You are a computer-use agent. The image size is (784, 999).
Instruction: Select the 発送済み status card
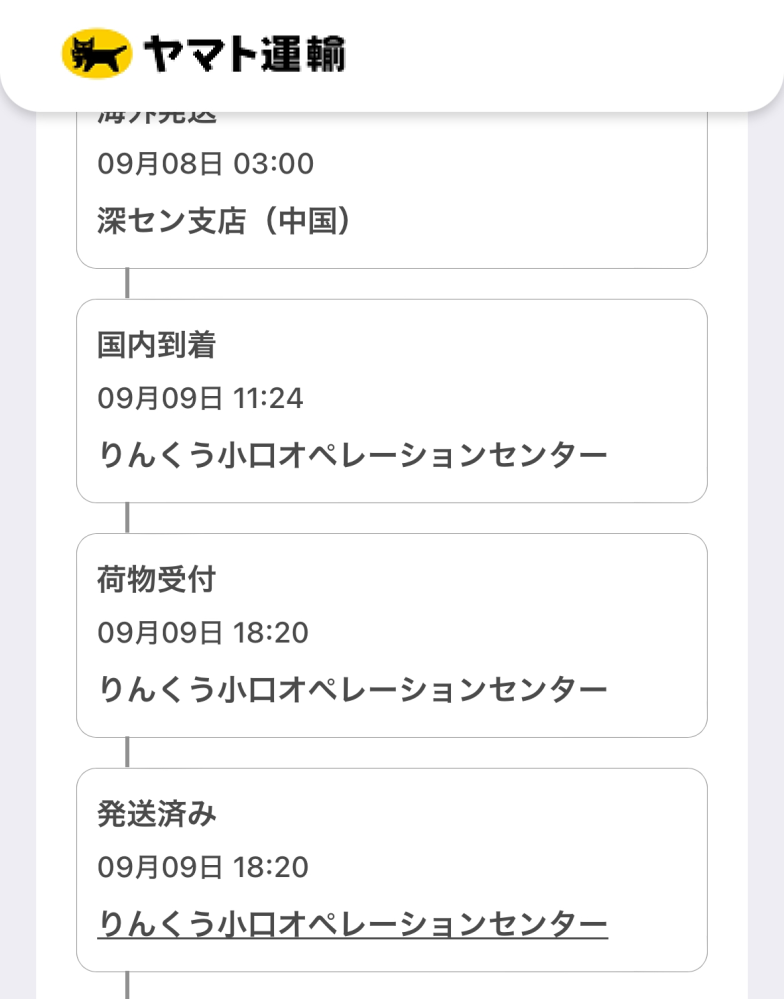392,868
